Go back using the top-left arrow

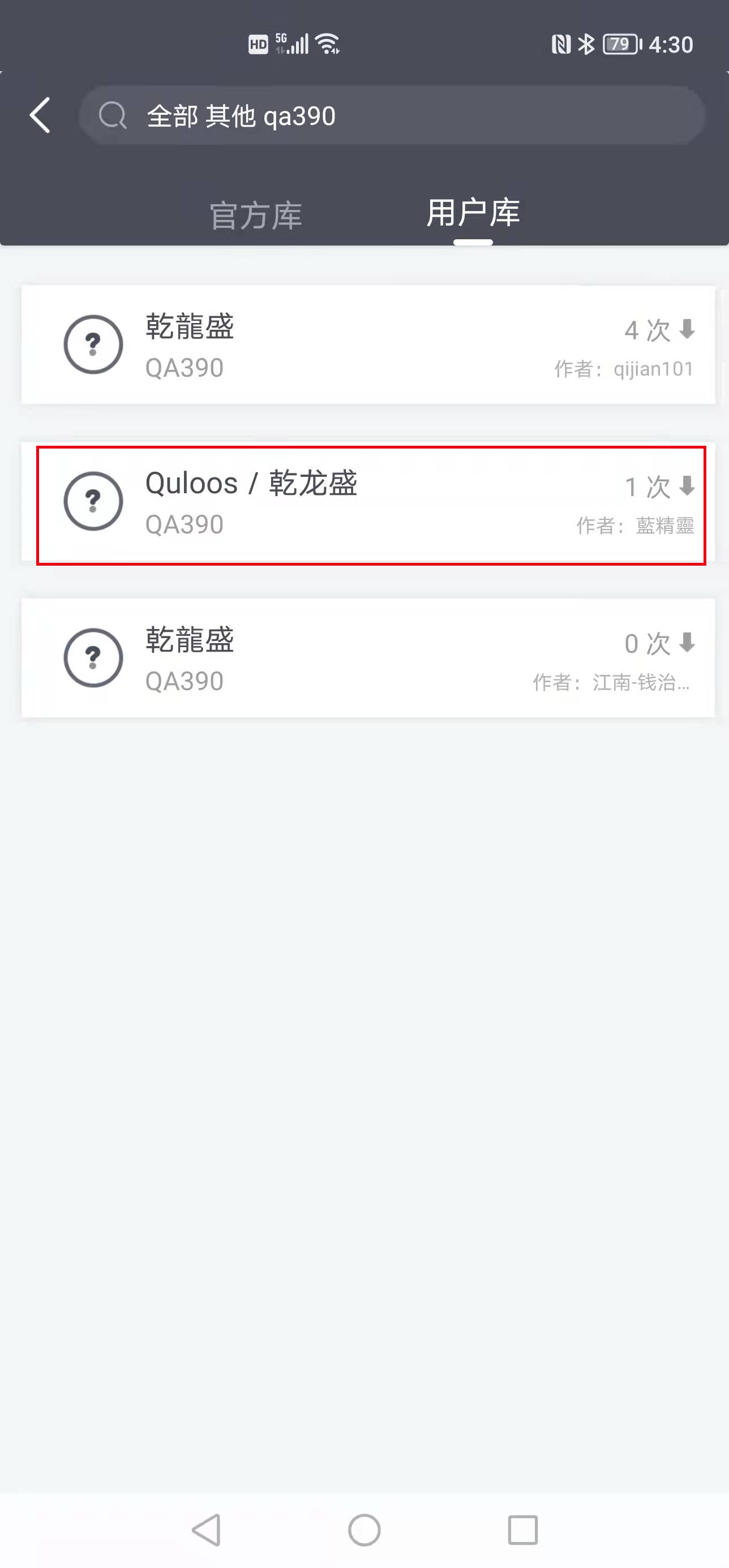pos(40,115)
